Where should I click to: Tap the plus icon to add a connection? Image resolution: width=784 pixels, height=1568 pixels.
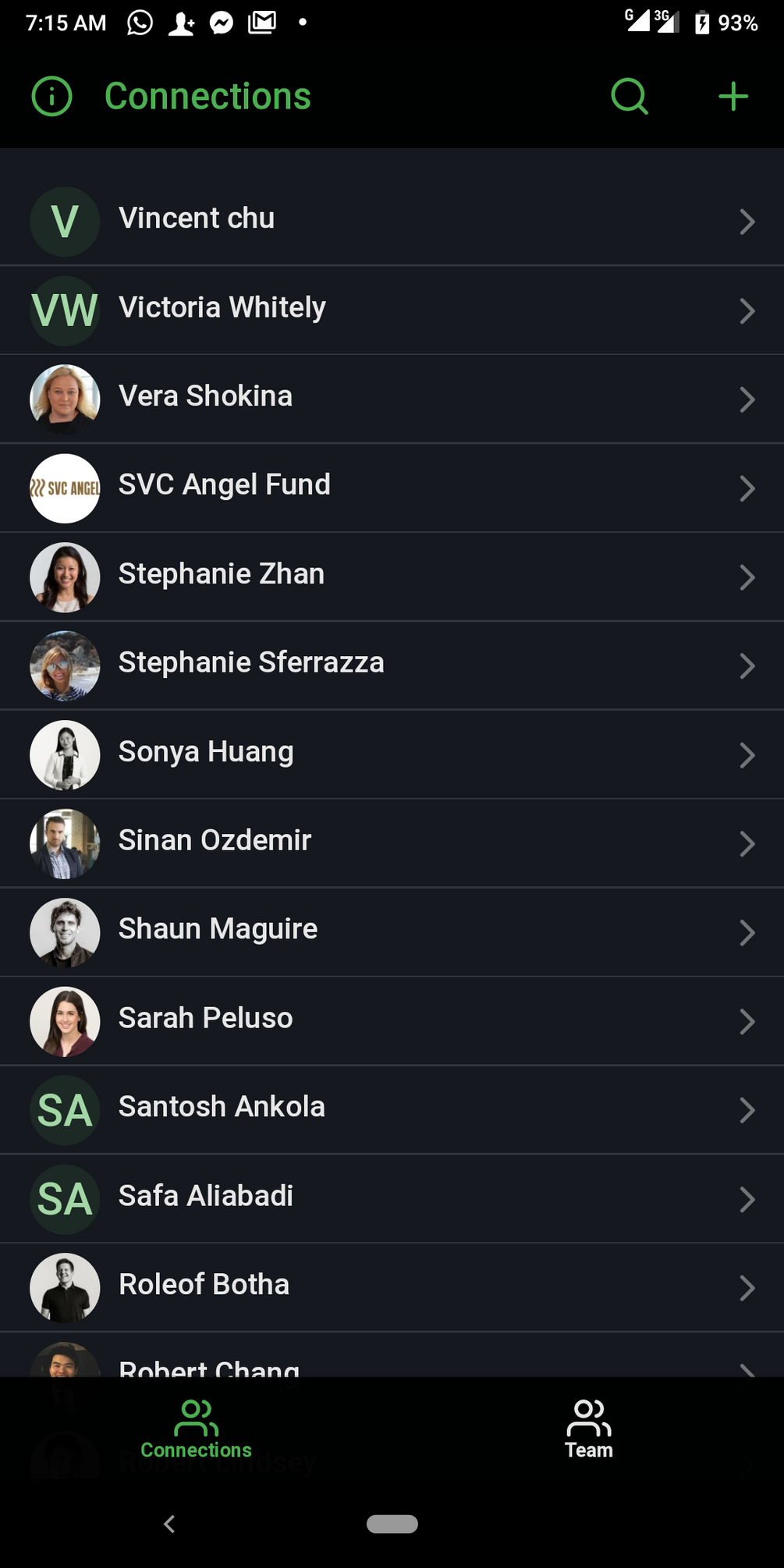(732, 96)
